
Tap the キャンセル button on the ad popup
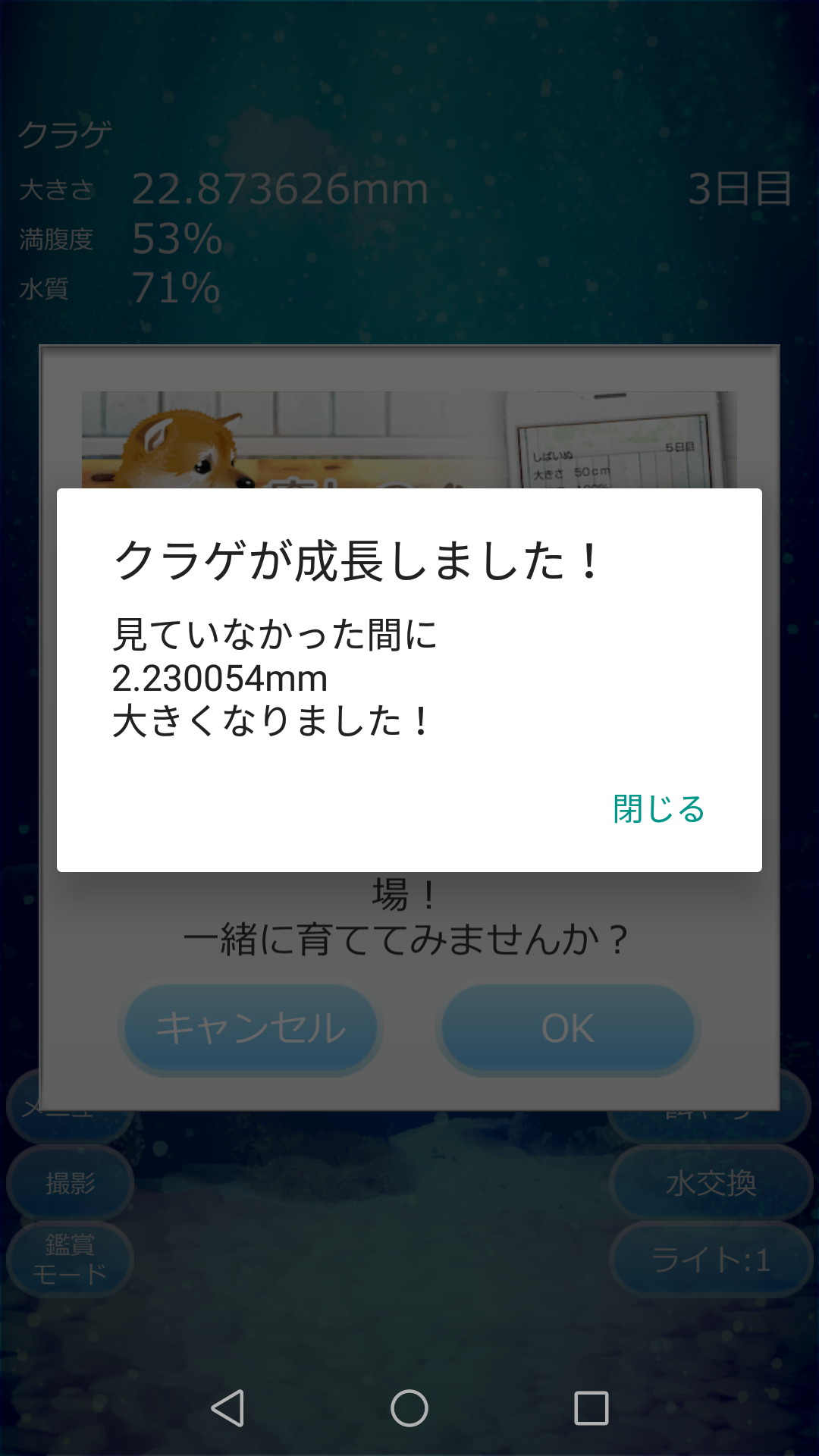[251, 1028]
